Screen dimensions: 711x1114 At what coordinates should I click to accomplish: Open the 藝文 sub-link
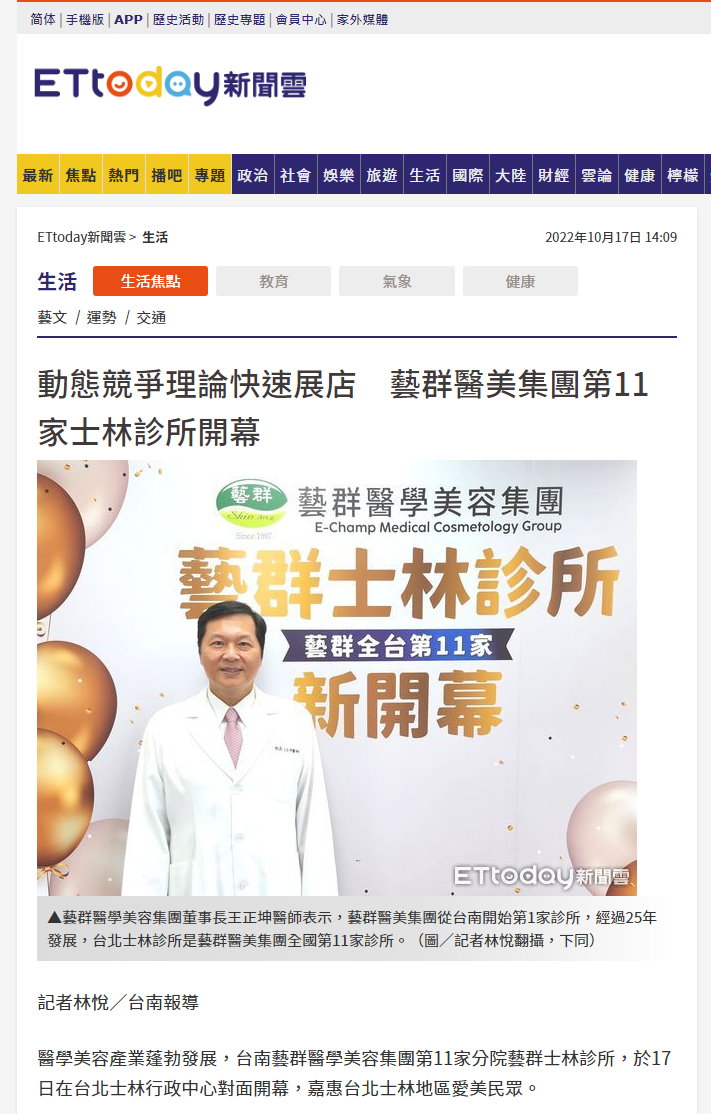coord(52,317)
